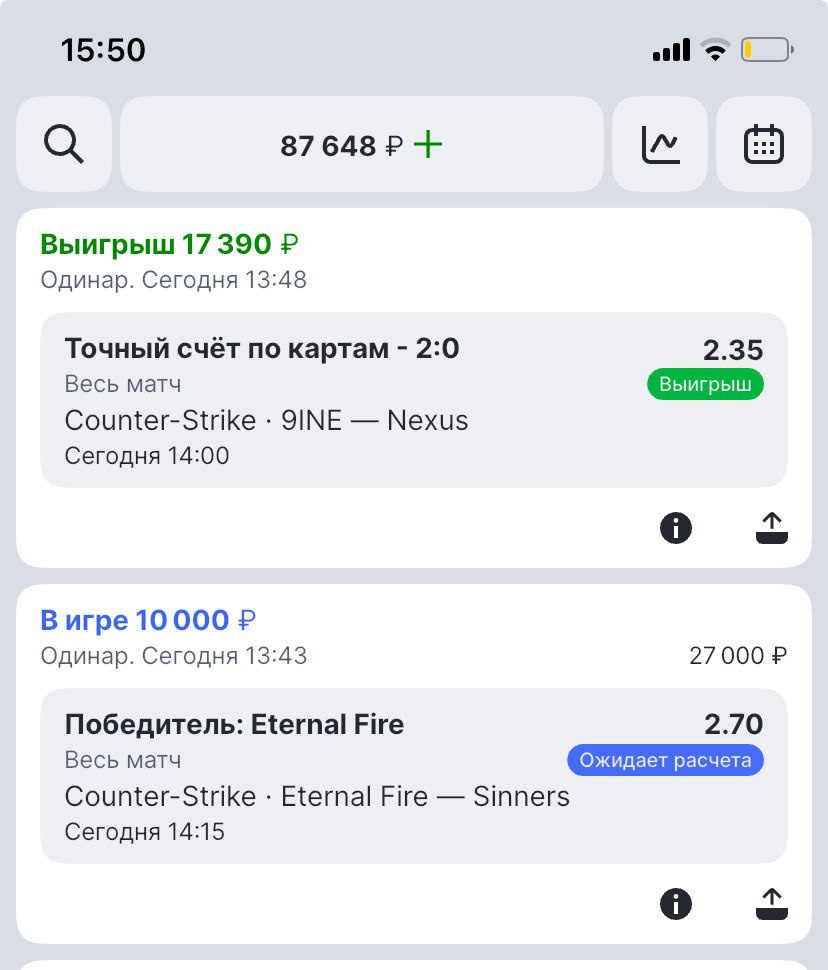Open the search magnifier button
The height and width of the screenshot is (970, 828).
click(64, 145)
